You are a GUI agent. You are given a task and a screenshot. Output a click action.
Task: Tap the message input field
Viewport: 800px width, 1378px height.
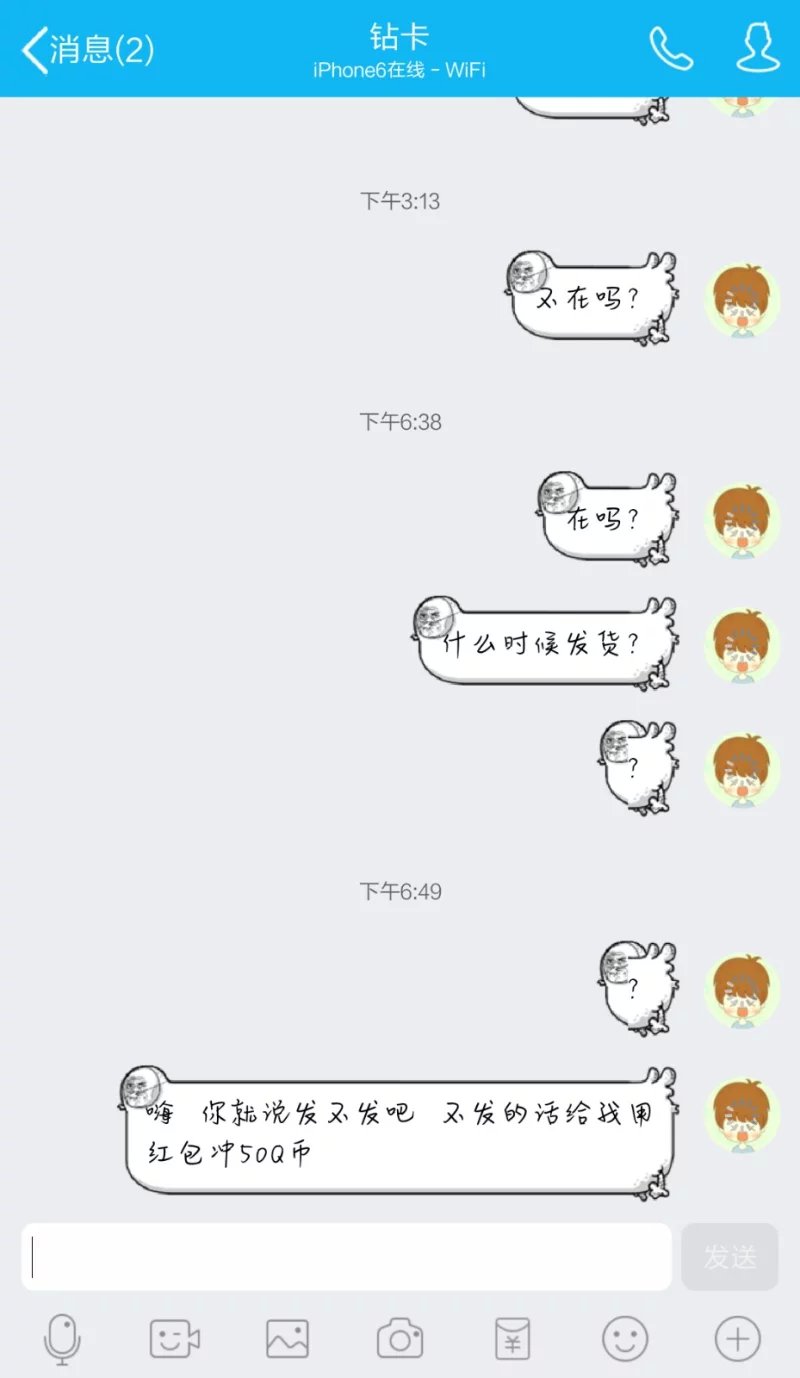(346, 1257)
